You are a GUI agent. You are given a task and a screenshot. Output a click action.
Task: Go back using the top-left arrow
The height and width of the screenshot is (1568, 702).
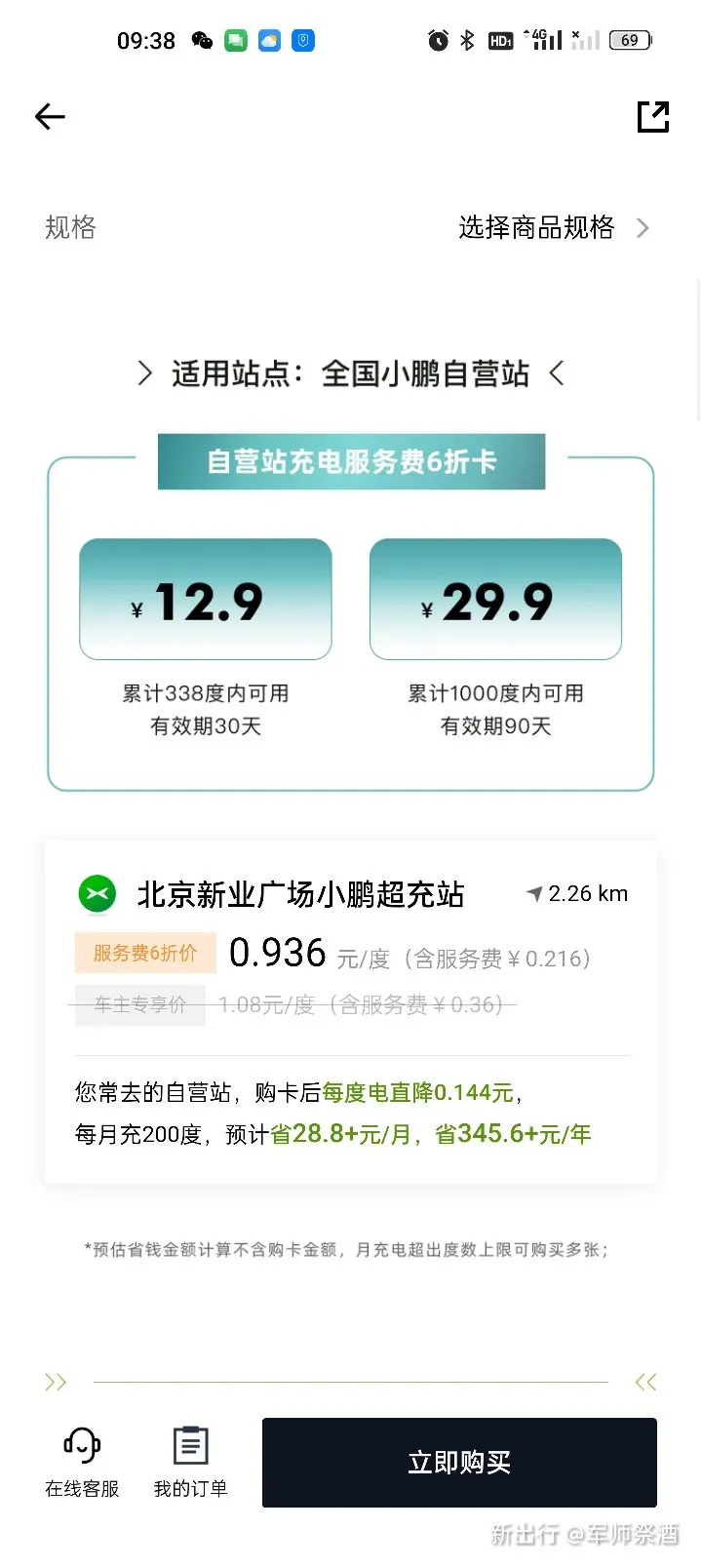[x=50, y=117]
